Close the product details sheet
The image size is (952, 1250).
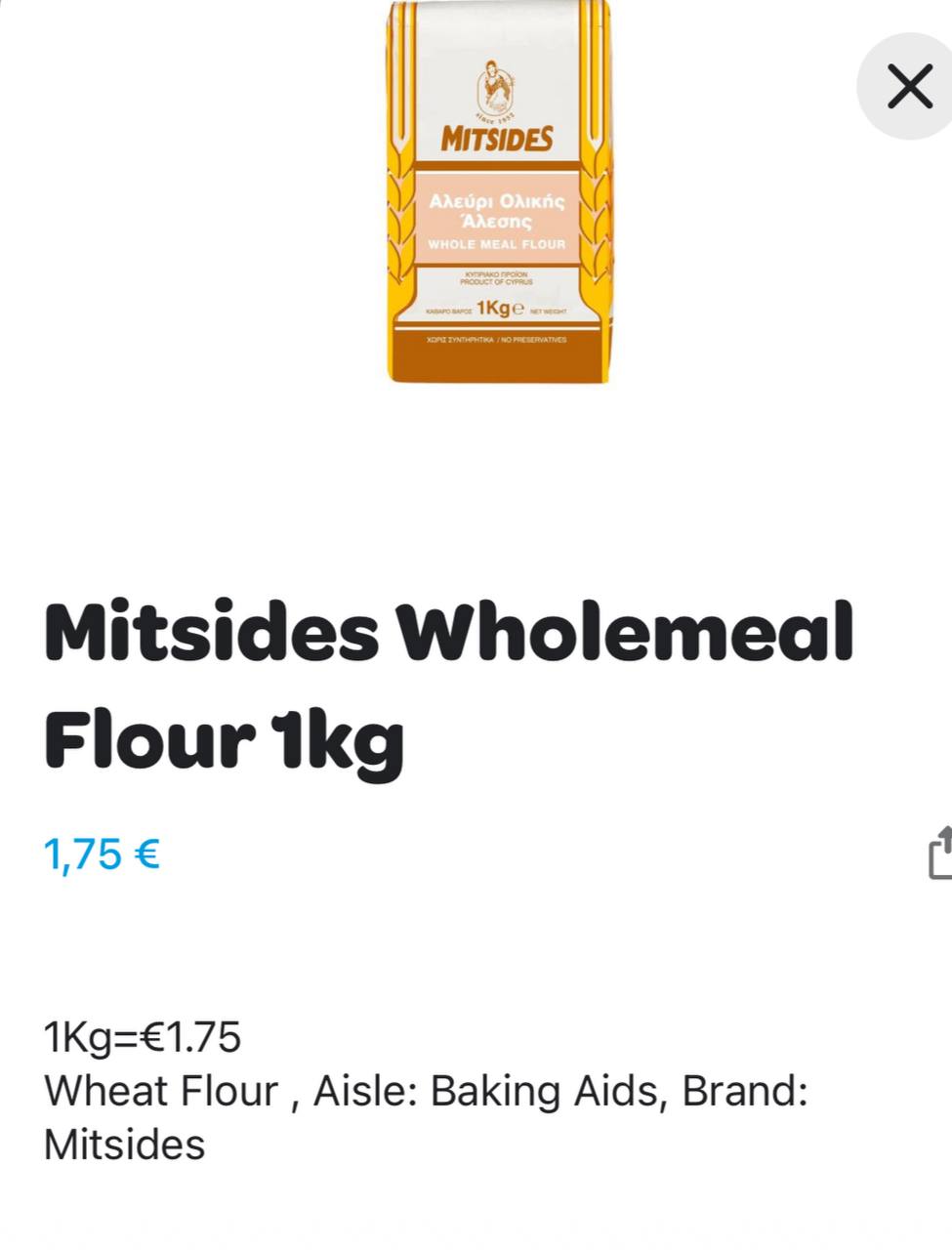pos(909,87)
